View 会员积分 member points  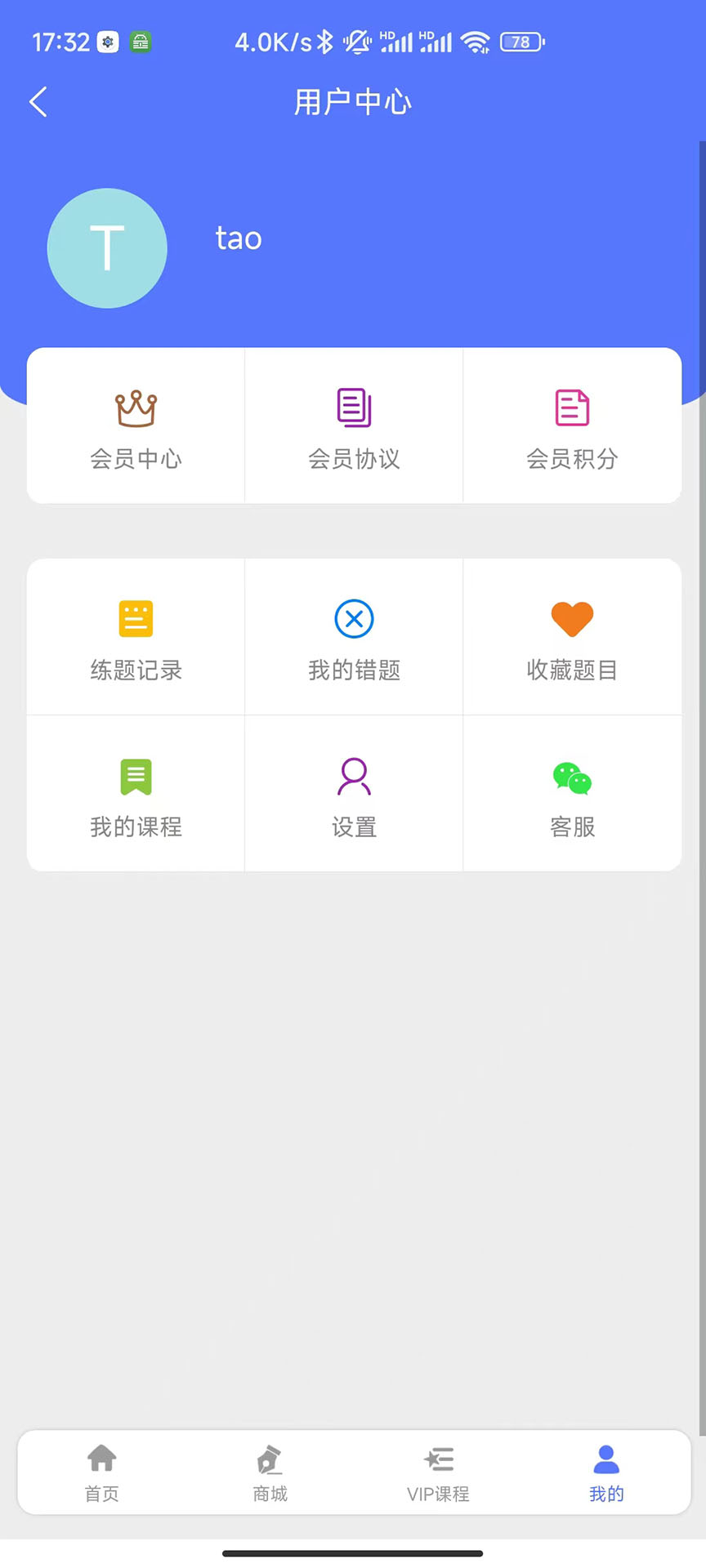click(x=572, y=427)
